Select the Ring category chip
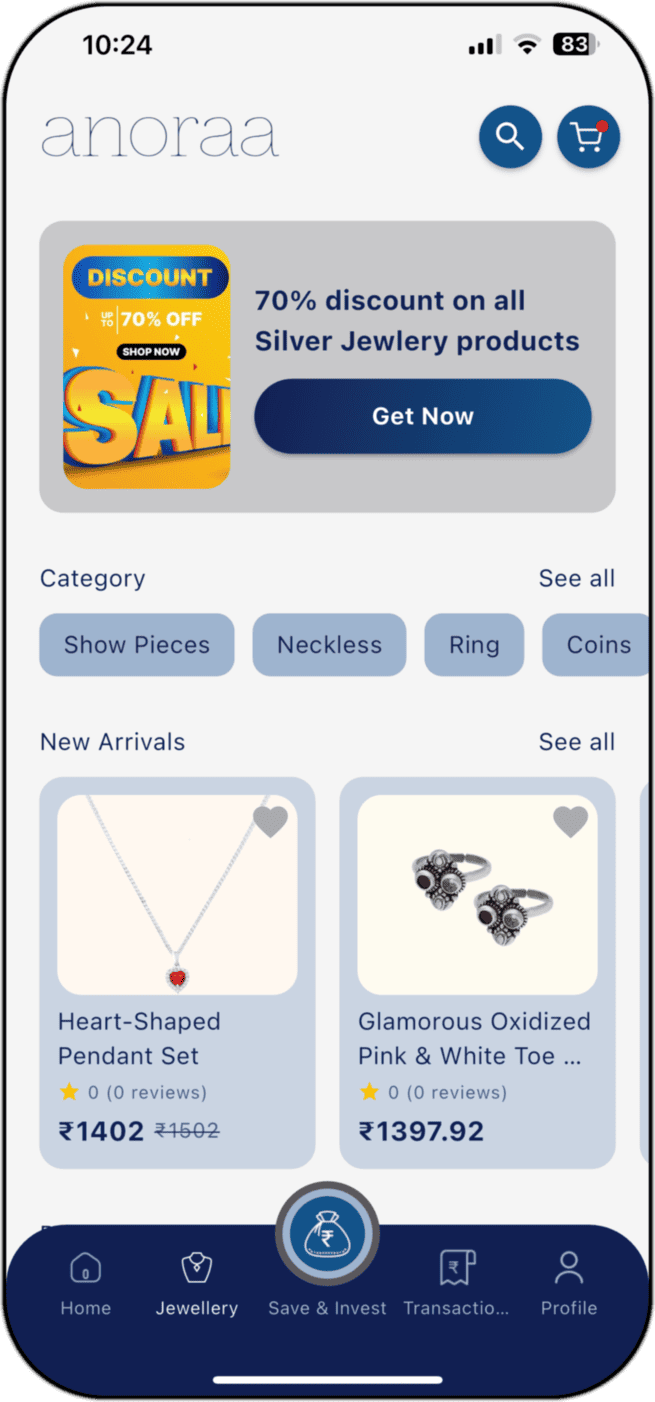The height and width of the screenshot is (1402, 655). click(474, 645)
